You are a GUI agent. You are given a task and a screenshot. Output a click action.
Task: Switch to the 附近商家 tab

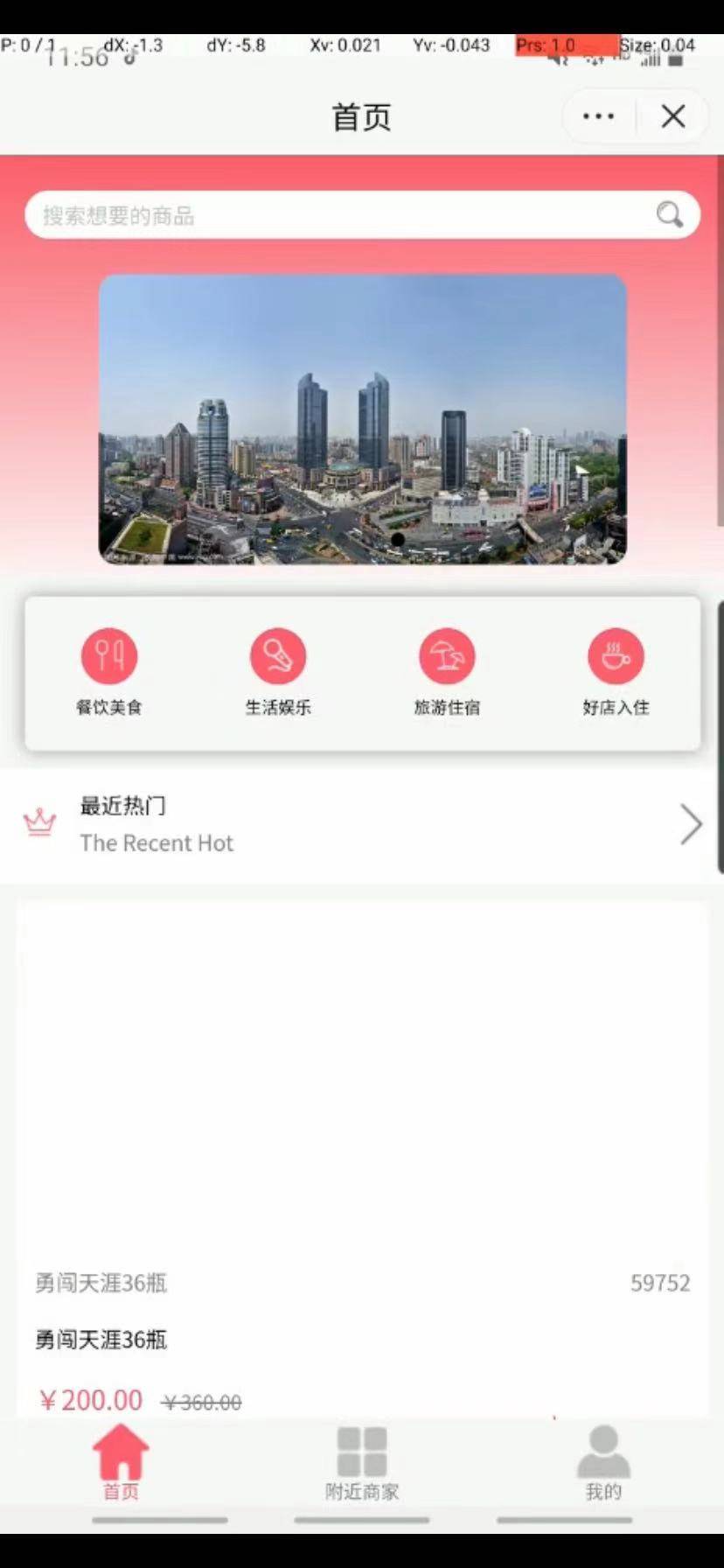[362, 1463]
